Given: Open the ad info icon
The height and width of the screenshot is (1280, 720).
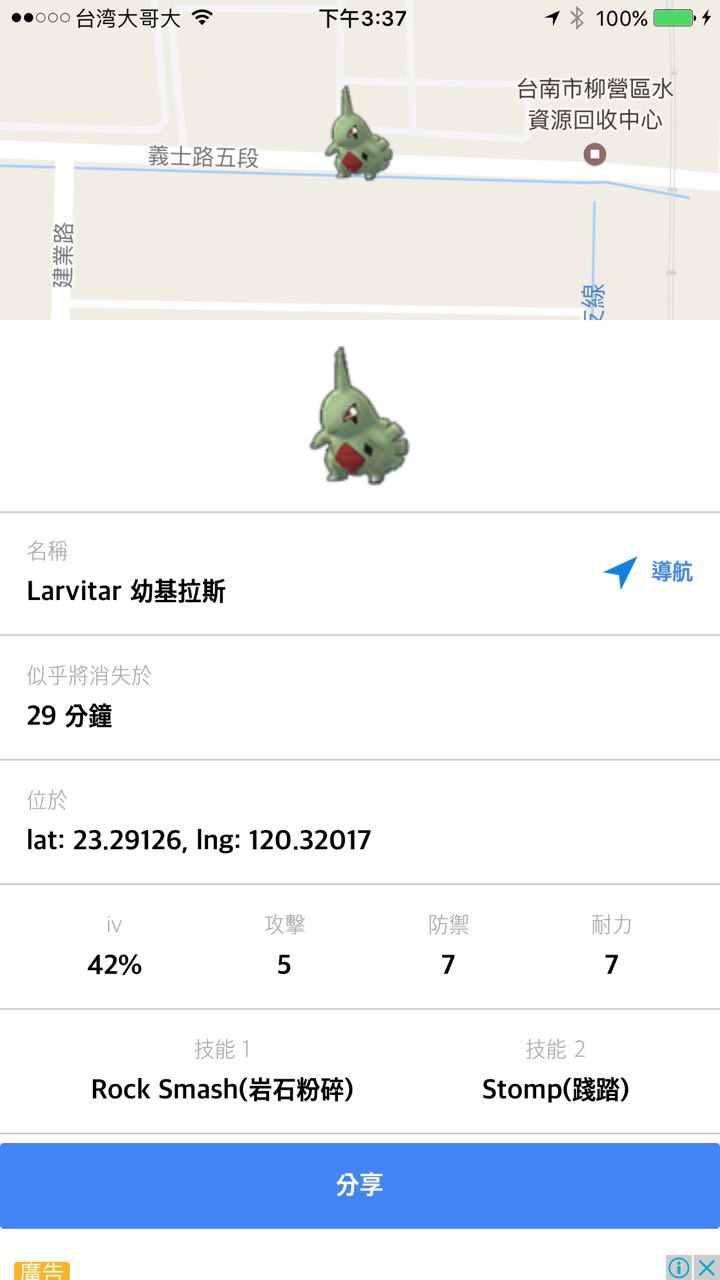Looking at the screenshot, I should [x=679, y=1268].
